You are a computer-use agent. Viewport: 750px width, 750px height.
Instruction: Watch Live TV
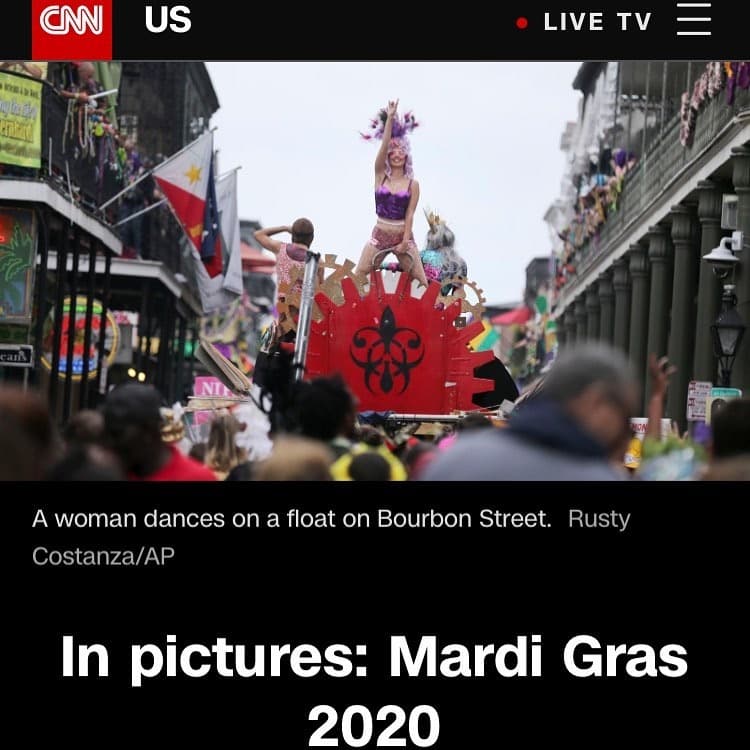tap(596, 22)
